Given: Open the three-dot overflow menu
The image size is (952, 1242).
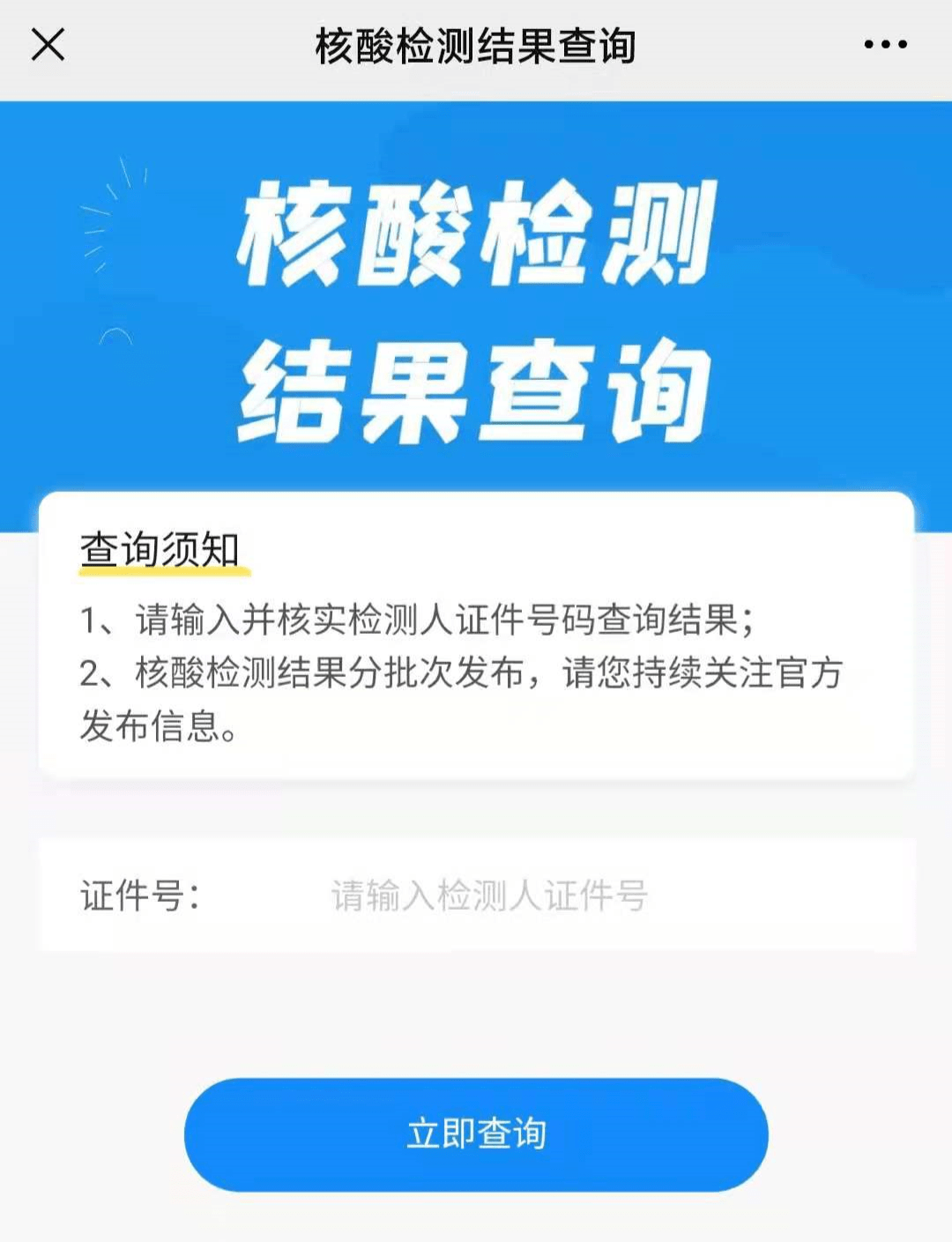Looking at the screenshot, I should tap(885, 45).
